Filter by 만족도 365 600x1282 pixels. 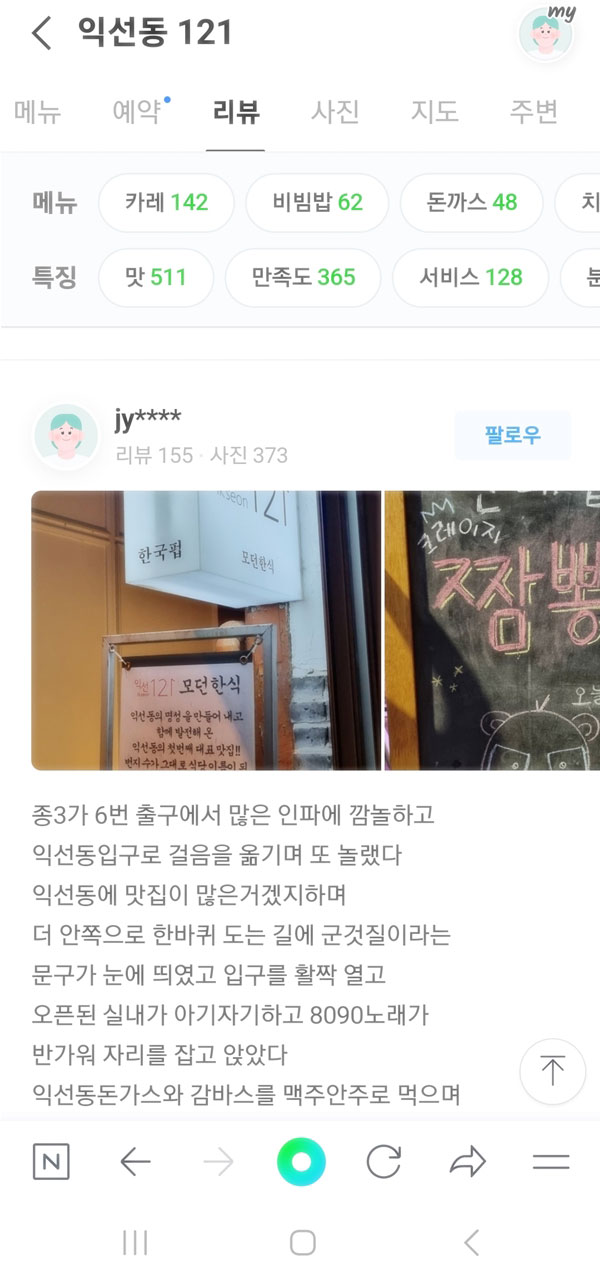[x=303, y=277]
